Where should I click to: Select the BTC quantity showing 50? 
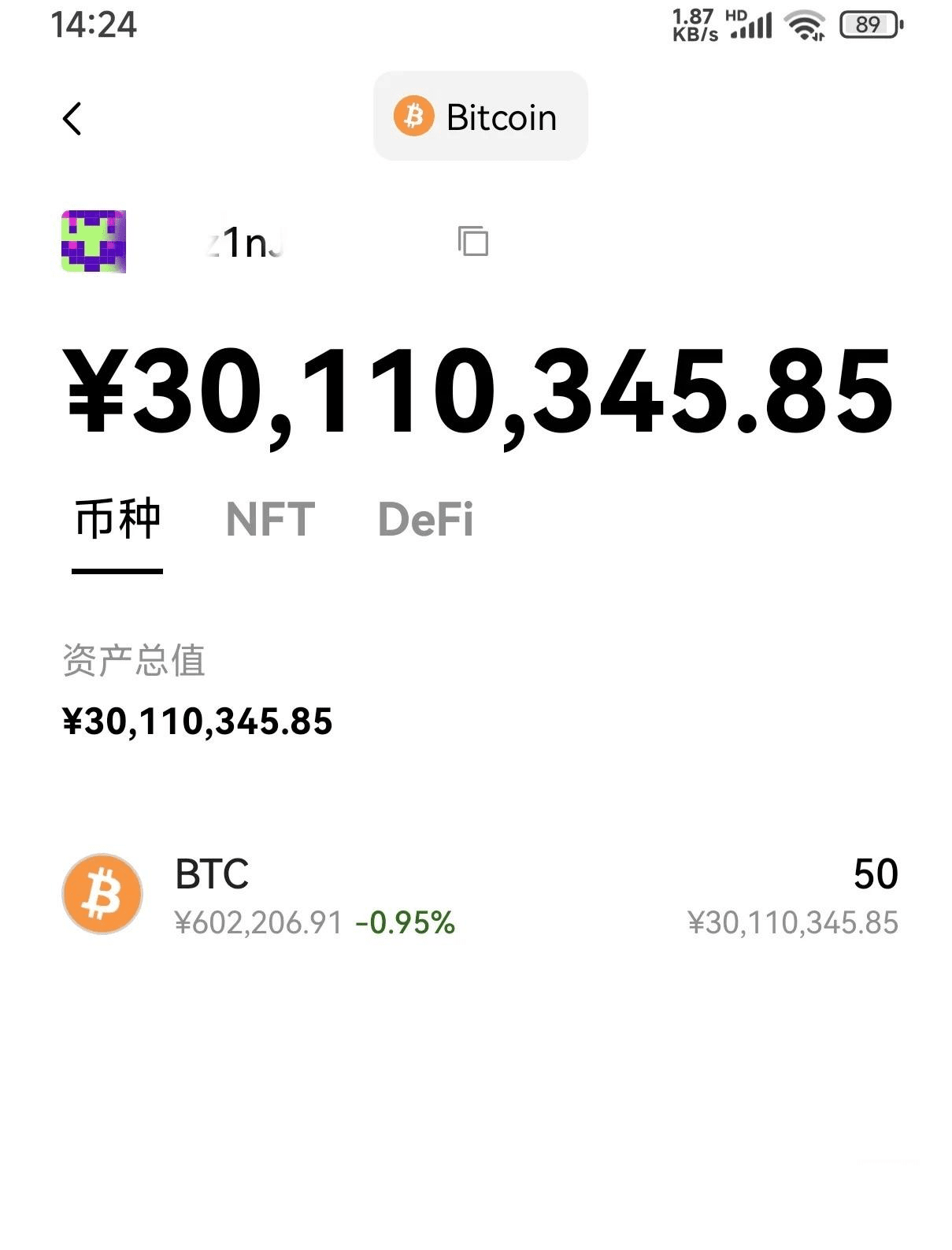click(x=876, y=872)
